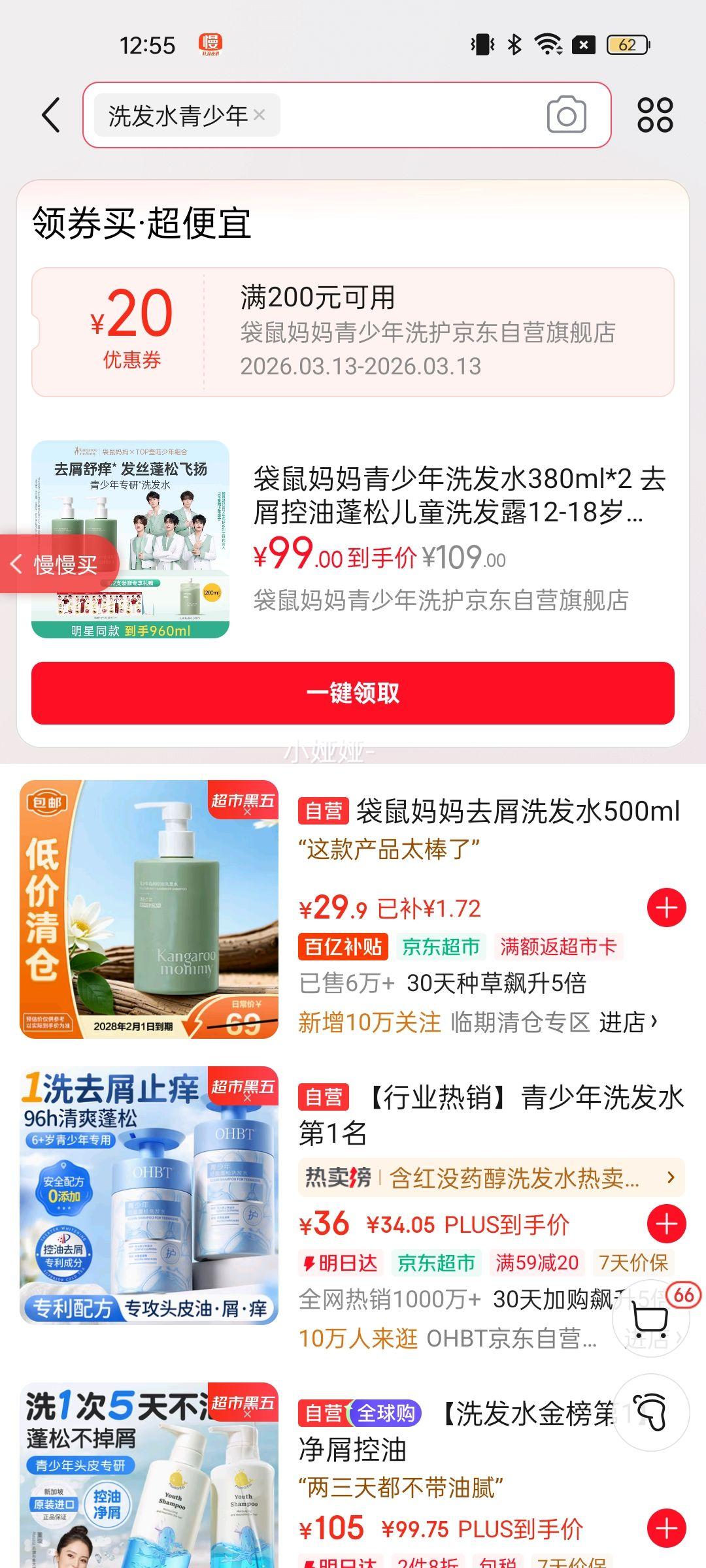
Task: Claim the coupon with 一键领取
Action: (353, 693)
